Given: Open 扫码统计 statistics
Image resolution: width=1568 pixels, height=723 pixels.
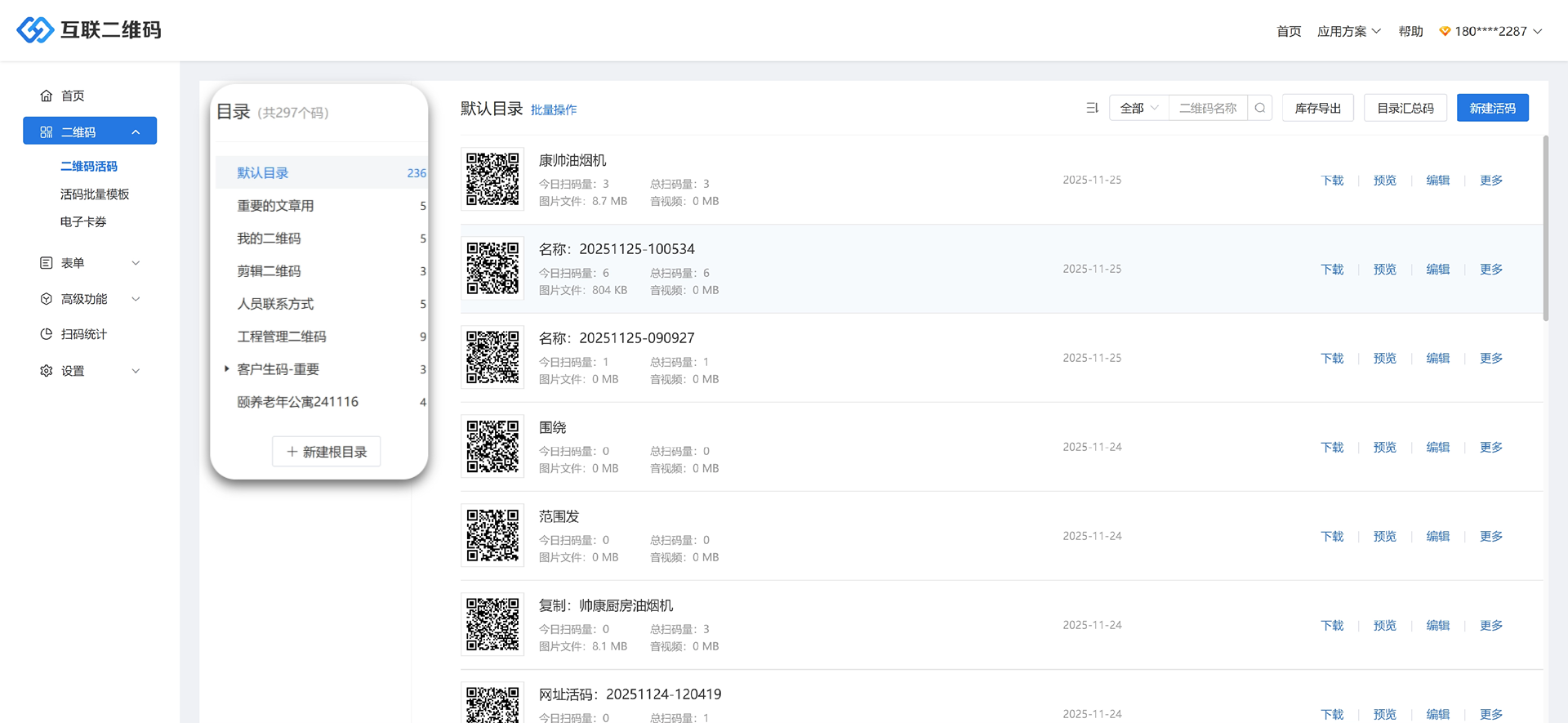Looking at the screenshot, I should (83, 334).
